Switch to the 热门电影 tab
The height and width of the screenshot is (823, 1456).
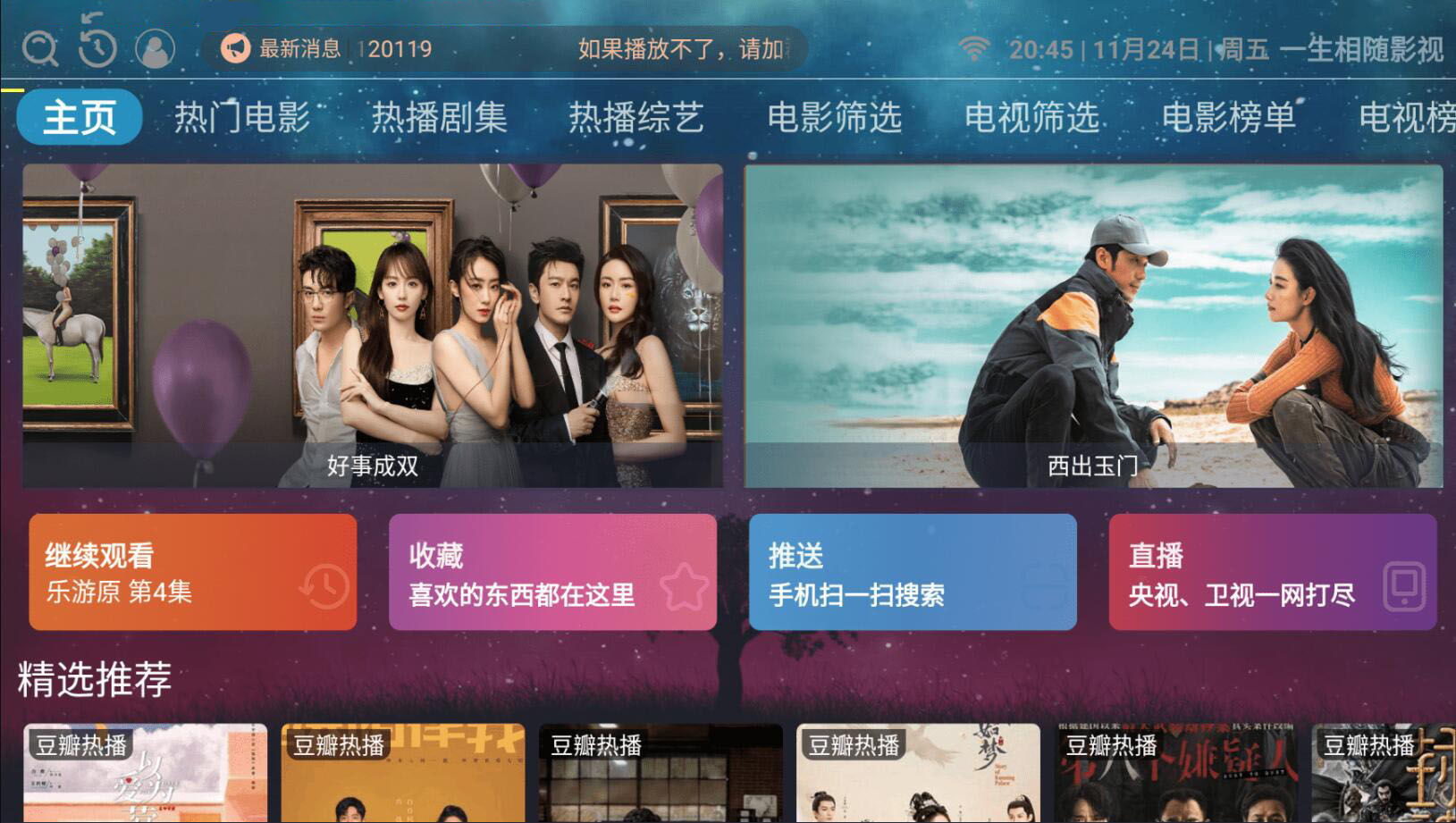click(x=241, y=117)
